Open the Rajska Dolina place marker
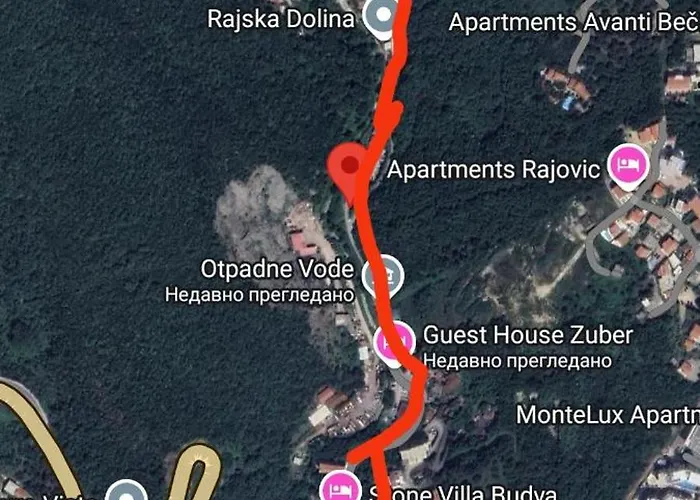 tap(381, 17)
